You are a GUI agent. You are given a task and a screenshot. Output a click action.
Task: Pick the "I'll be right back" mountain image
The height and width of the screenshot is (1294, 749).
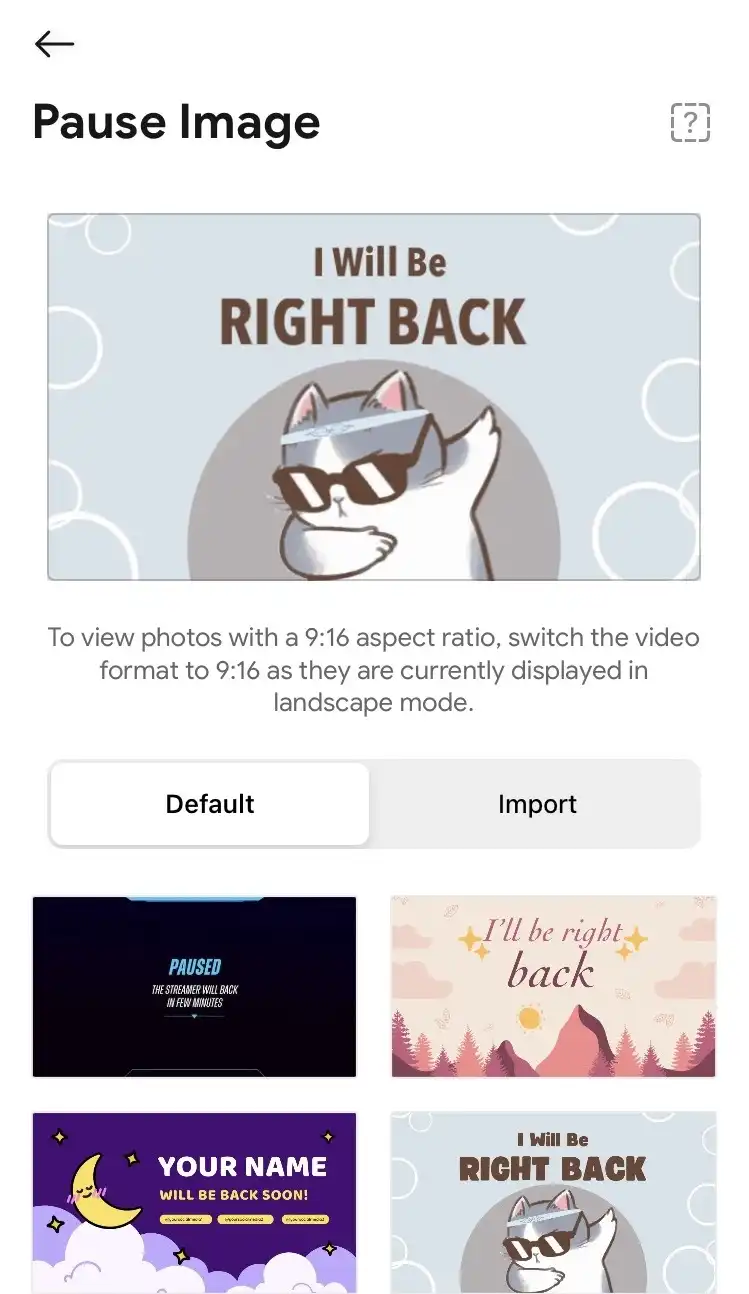553,986
